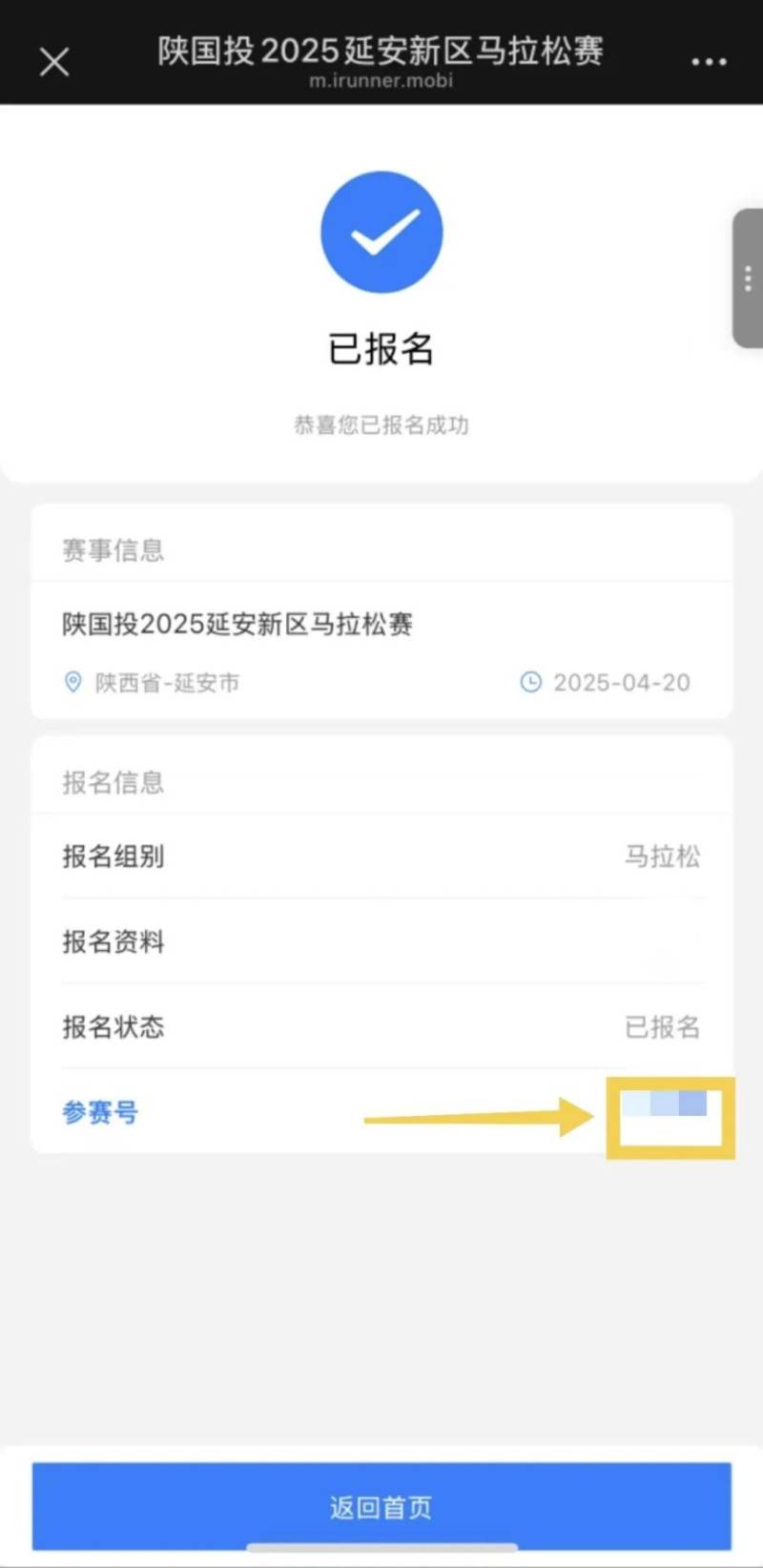
Task: Open the 参赛号 link
Action: tap(99, 1112)
